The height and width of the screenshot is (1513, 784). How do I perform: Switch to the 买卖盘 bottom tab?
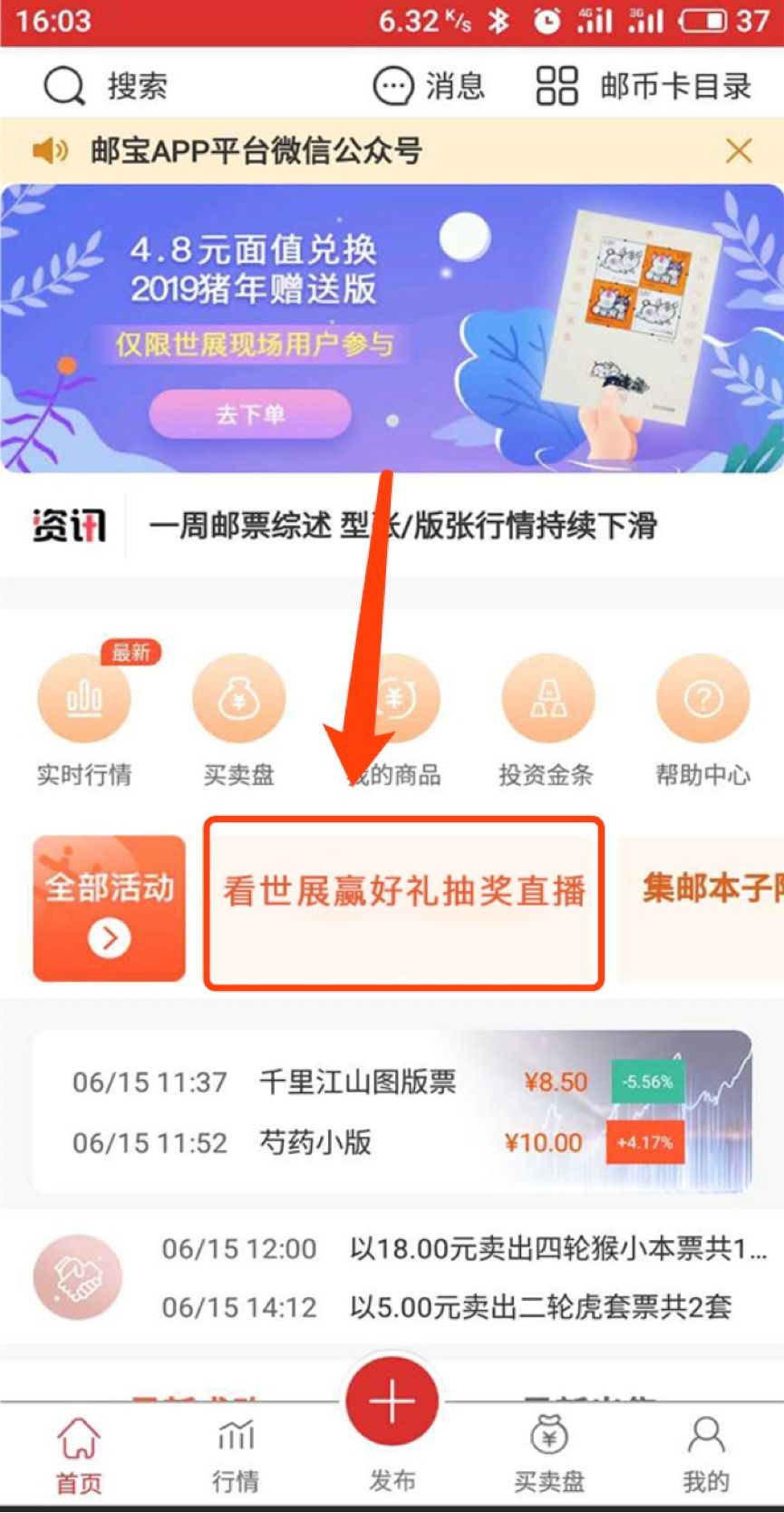pos(549,1457)
